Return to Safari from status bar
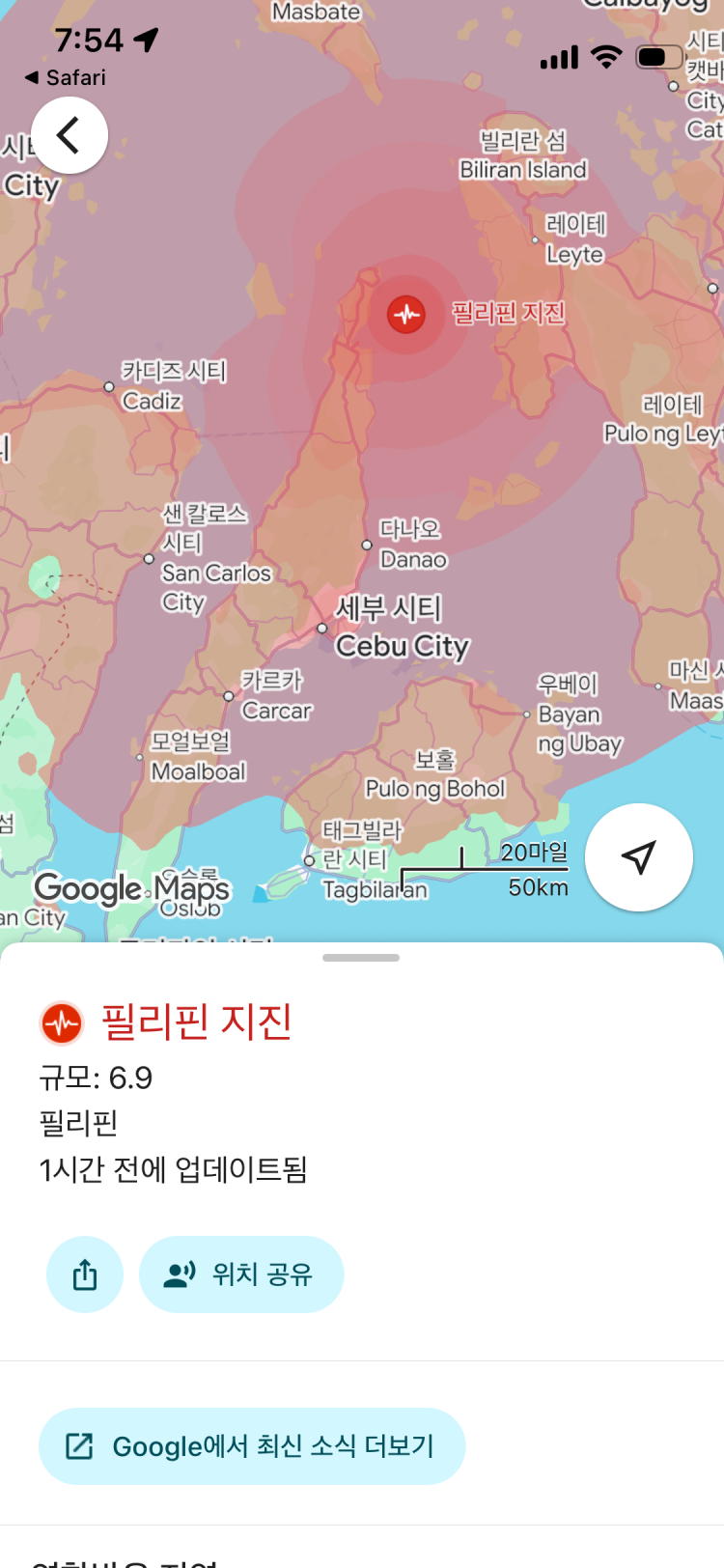 pos(66,77)
